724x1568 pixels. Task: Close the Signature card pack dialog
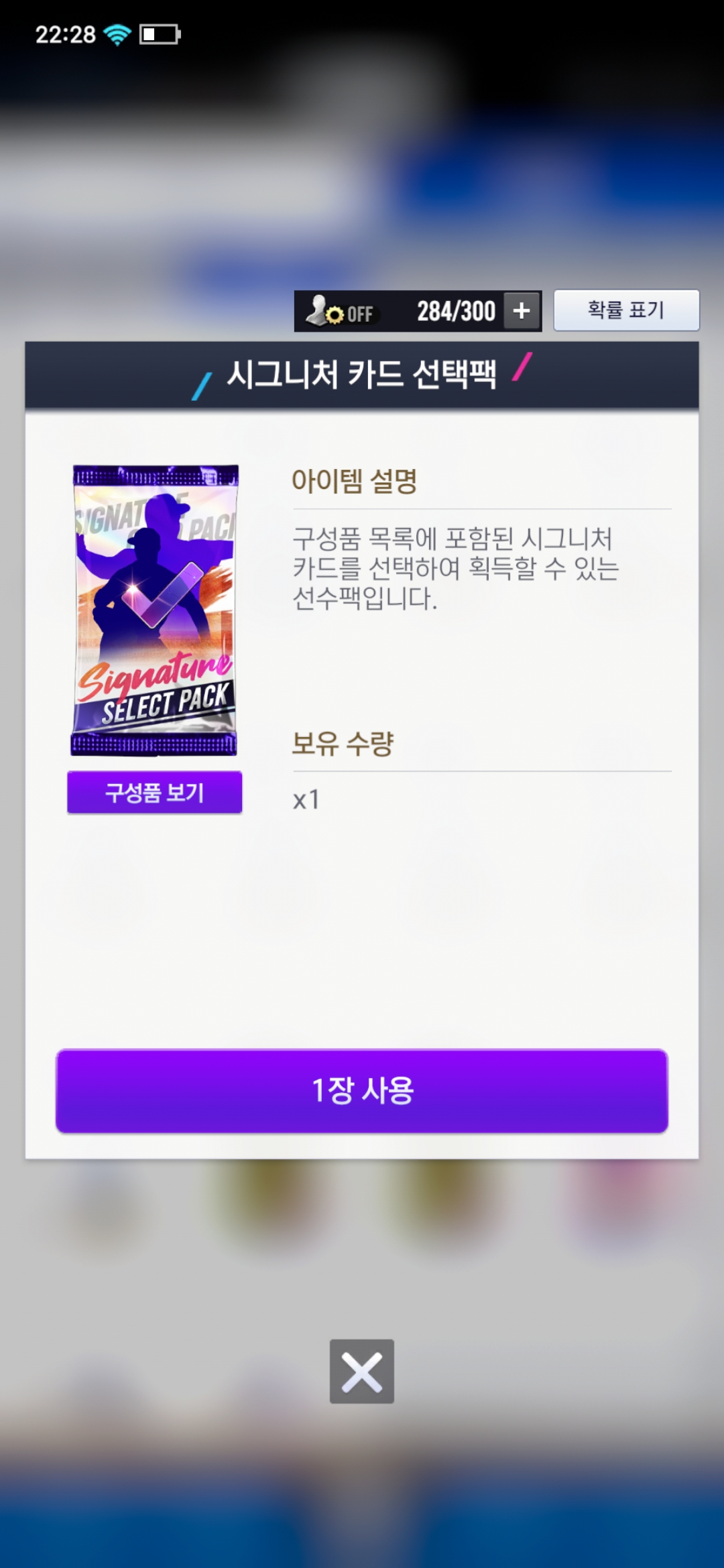(x=362, y=1372)
